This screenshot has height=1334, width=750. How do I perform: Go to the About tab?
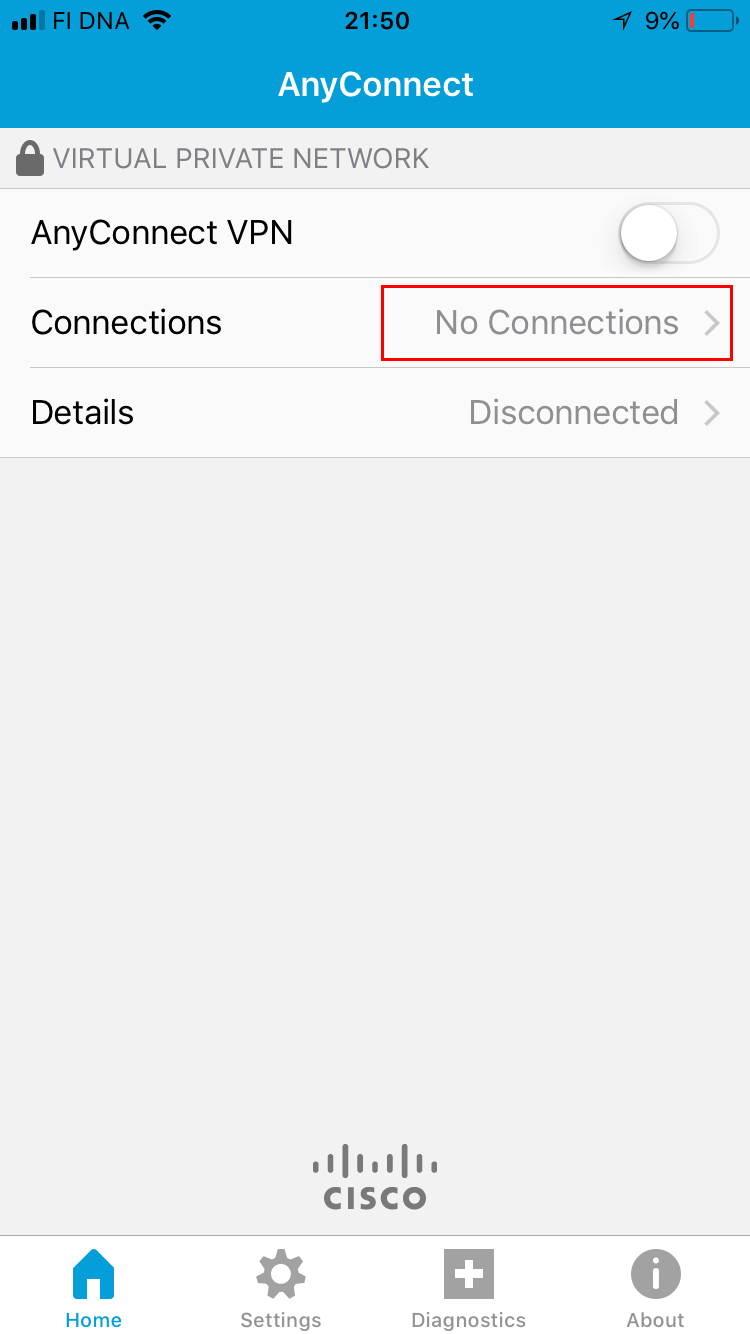[656, 1289]
